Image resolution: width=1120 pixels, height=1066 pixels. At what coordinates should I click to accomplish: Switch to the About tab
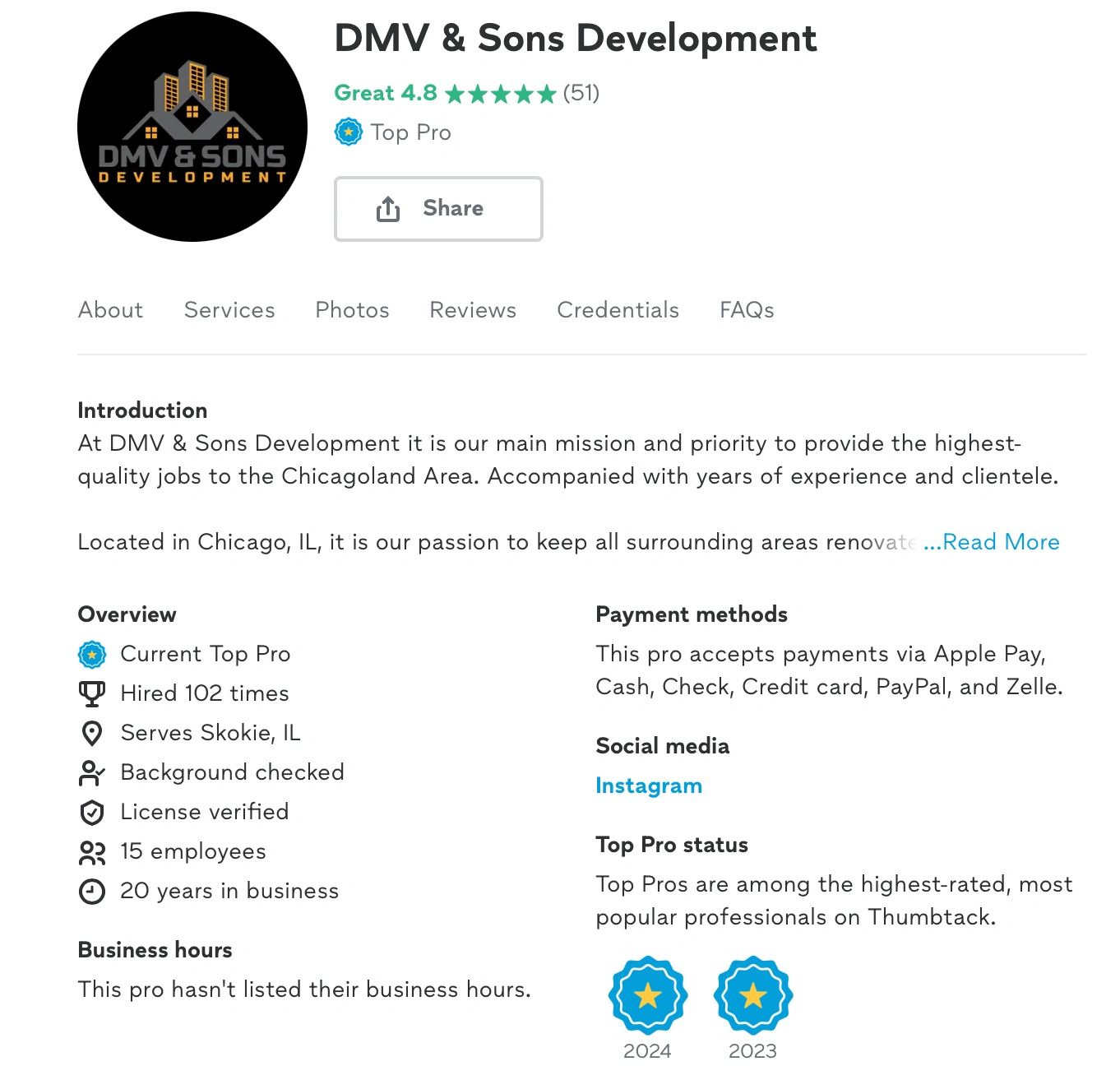[110, 310]
